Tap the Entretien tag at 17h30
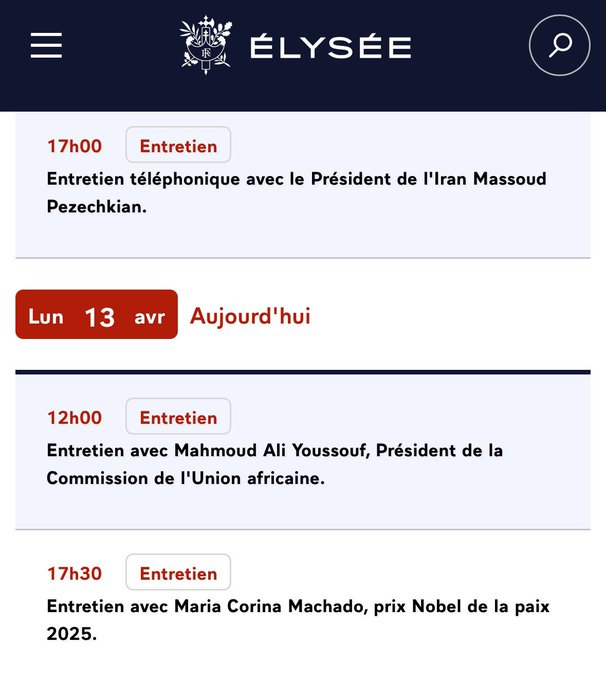Screen dimensions: 606x680 (x=178, y=572)
